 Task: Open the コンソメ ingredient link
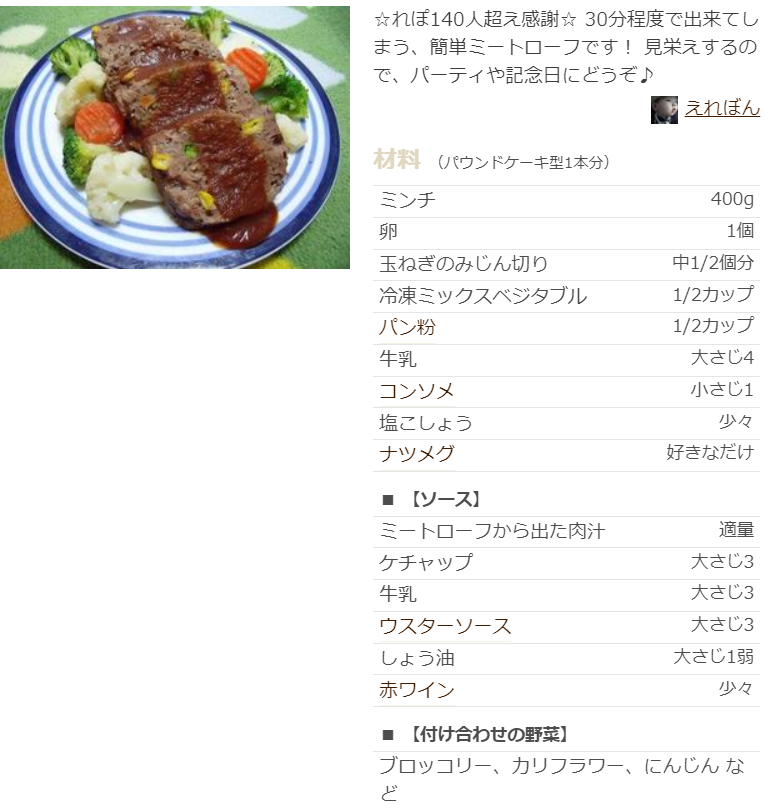(x=416, y=391)
